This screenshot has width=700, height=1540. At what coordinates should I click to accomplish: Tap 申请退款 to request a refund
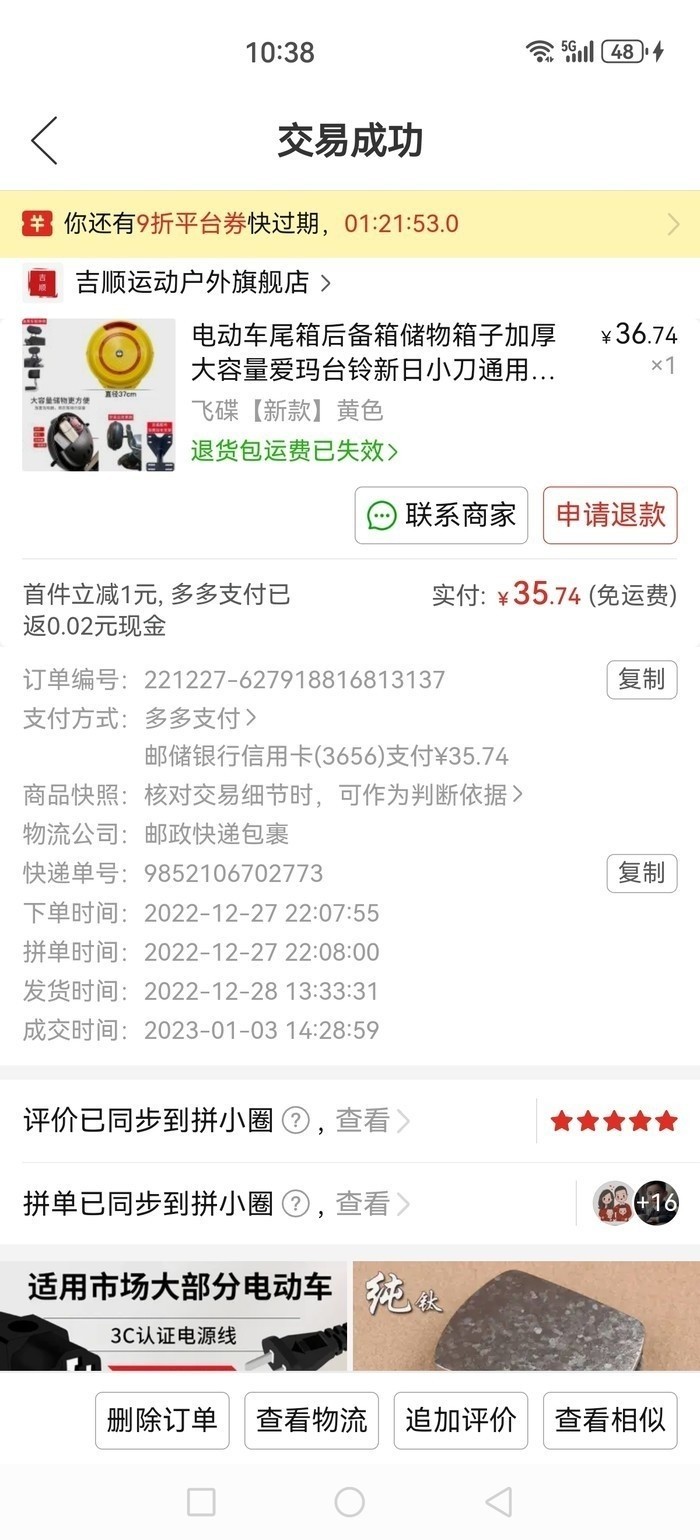tap(610, 515)
